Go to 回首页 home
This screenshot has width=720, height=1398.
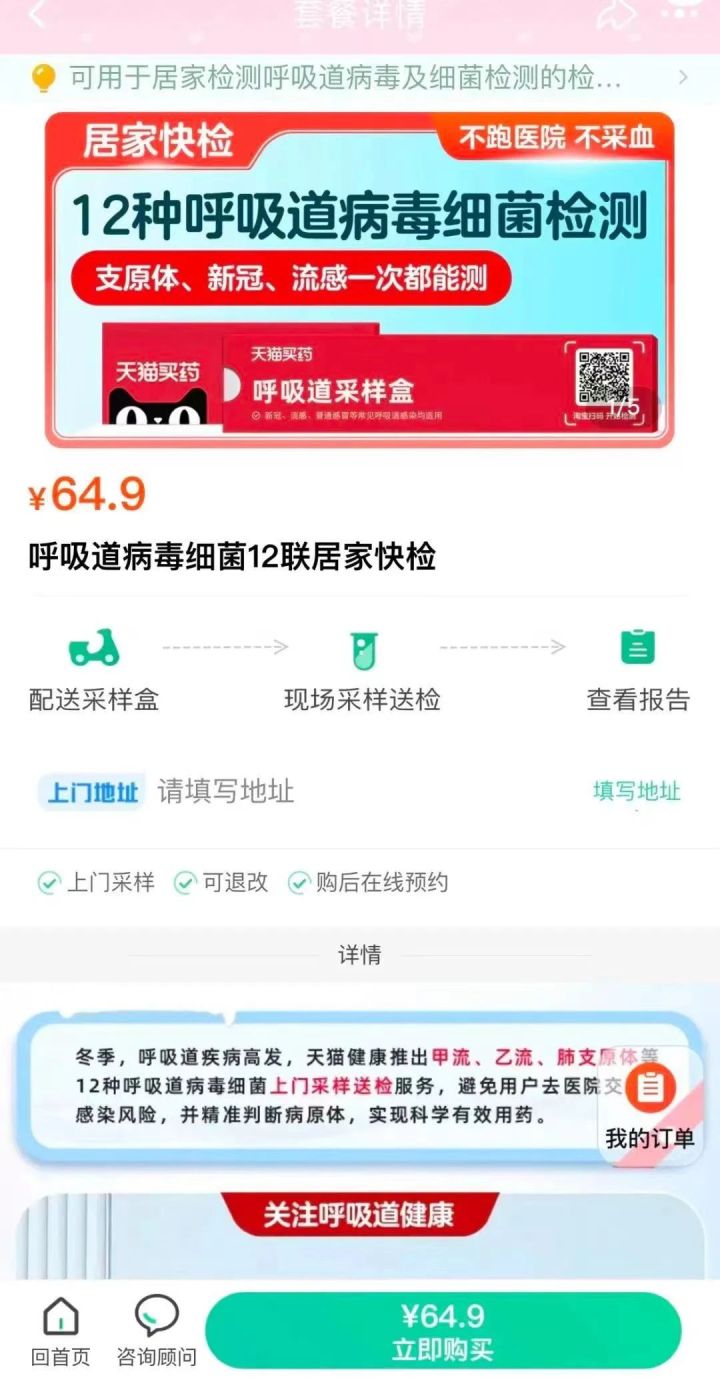click(61, 1331)
